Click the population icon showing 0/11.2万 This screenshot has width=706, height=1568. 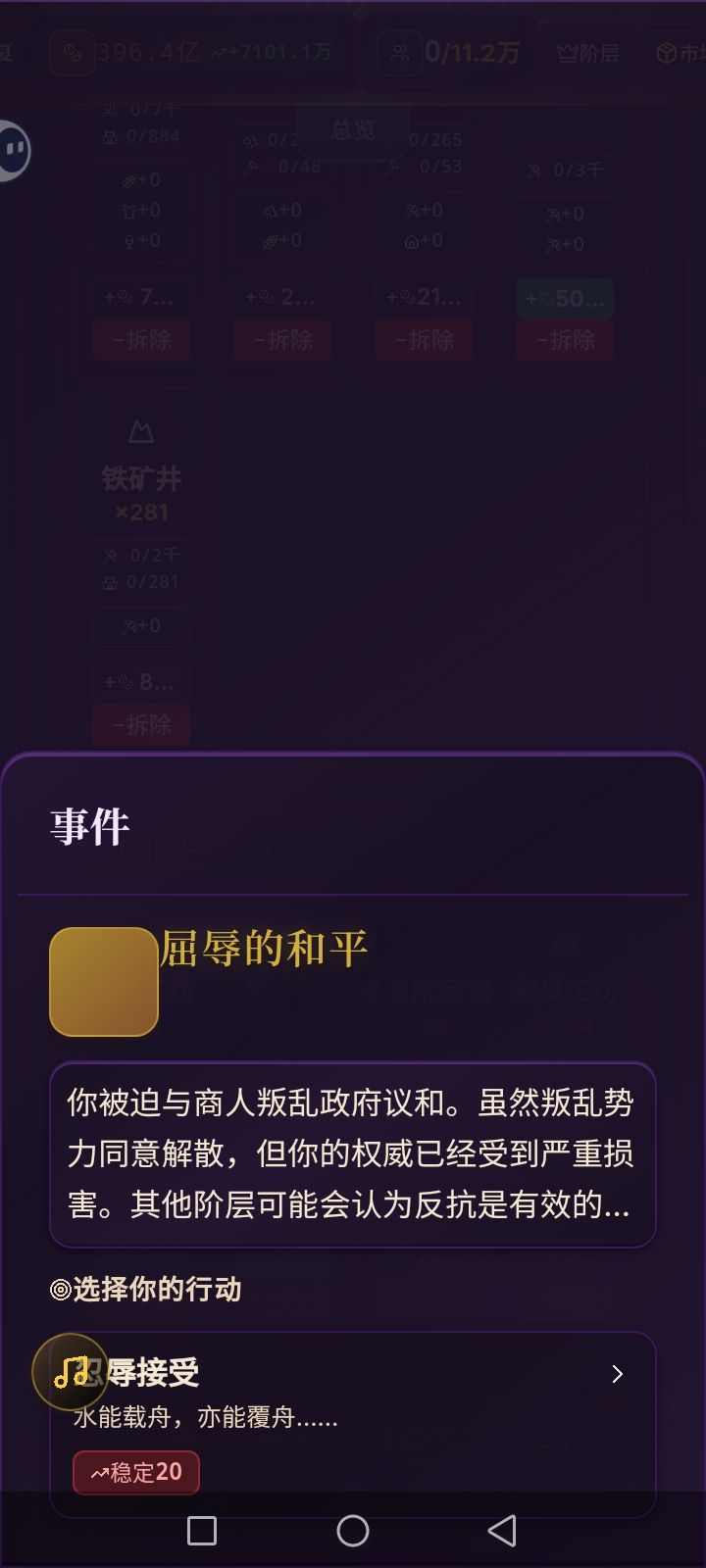tap(398, 54)
